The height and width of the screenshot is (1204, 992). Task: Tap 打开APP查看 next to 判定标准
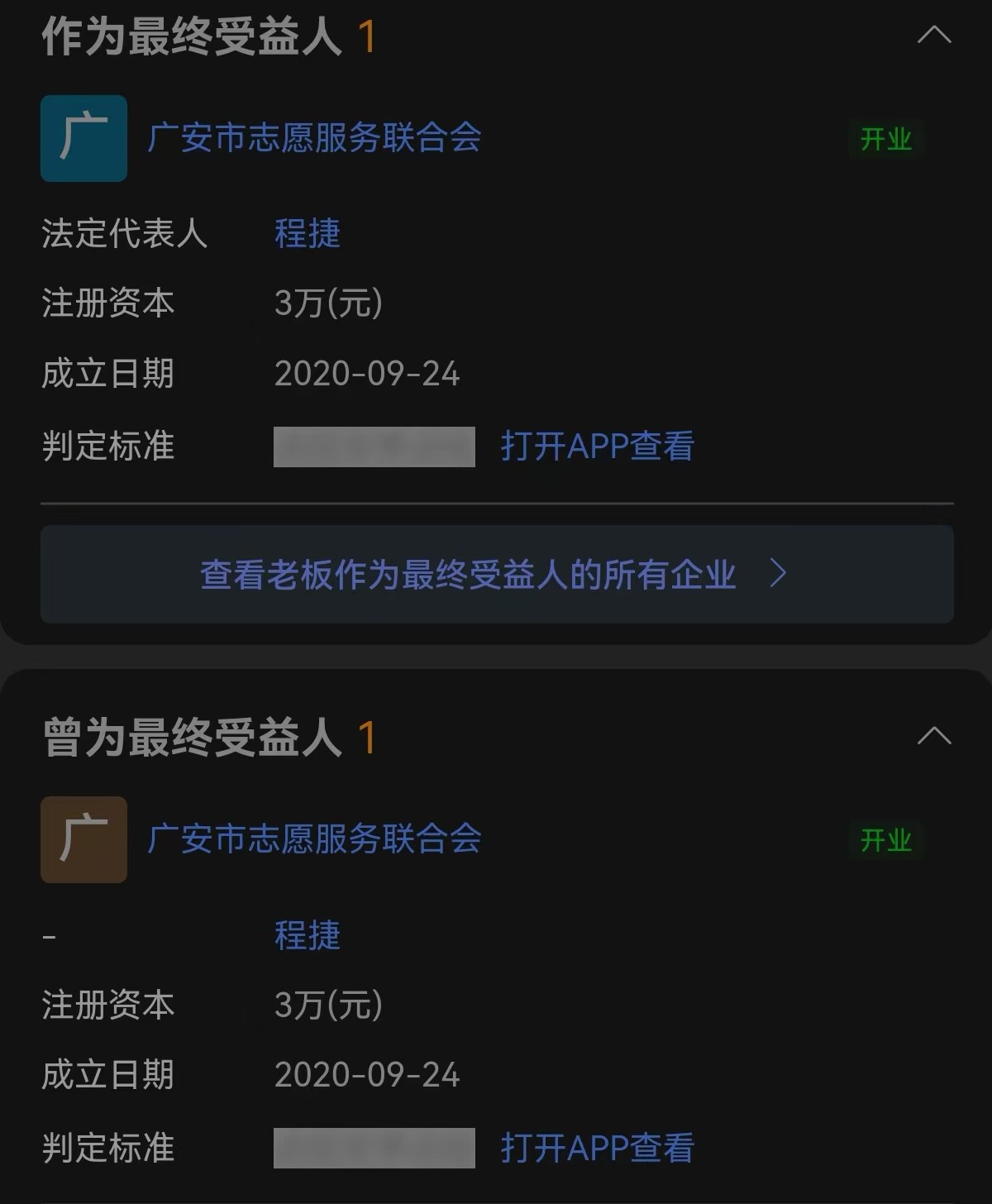[x=597, y=447]
